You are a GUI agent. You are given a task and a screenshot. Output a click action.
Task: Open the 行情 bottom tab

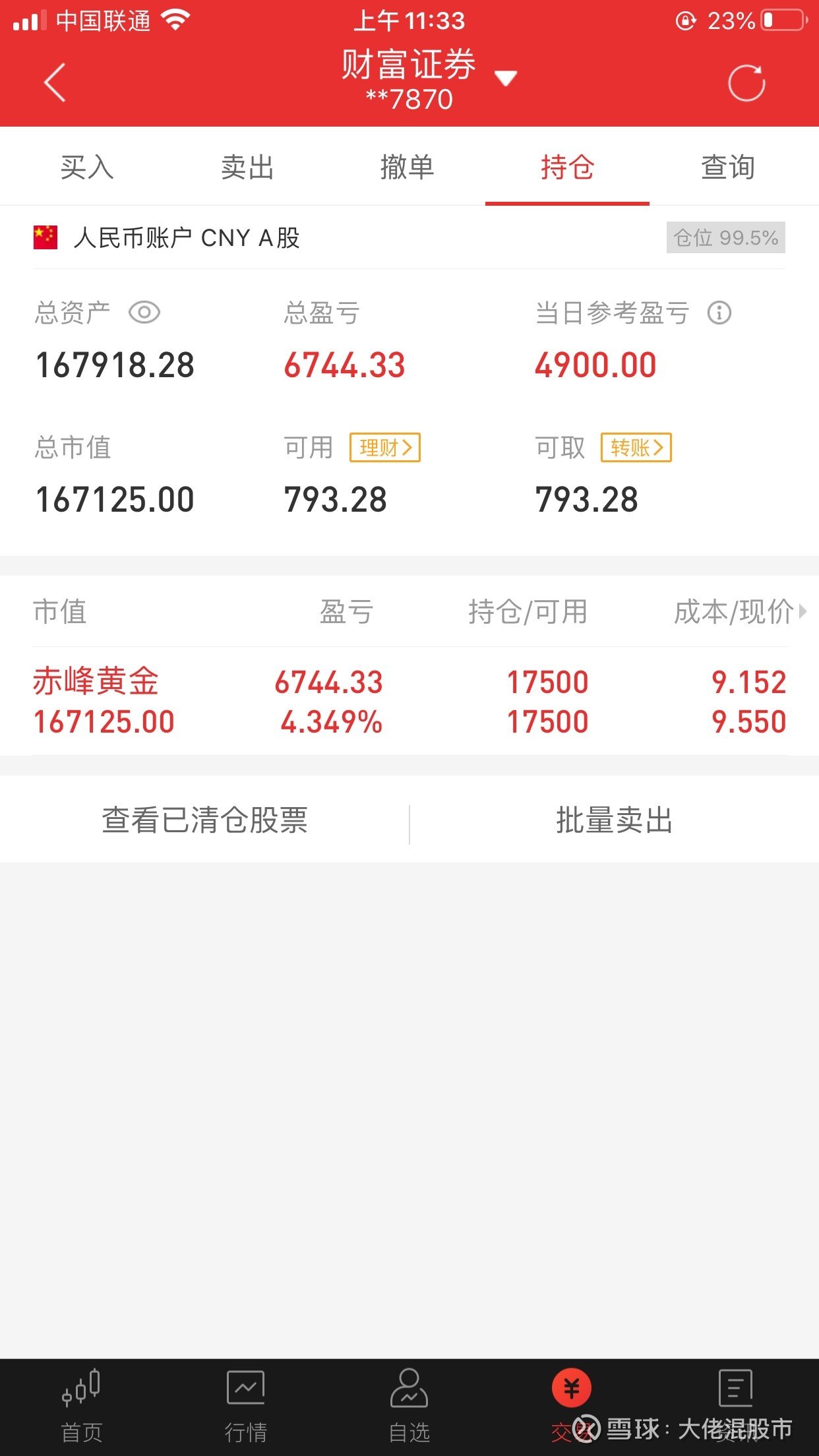click(x=246, y=1405)
